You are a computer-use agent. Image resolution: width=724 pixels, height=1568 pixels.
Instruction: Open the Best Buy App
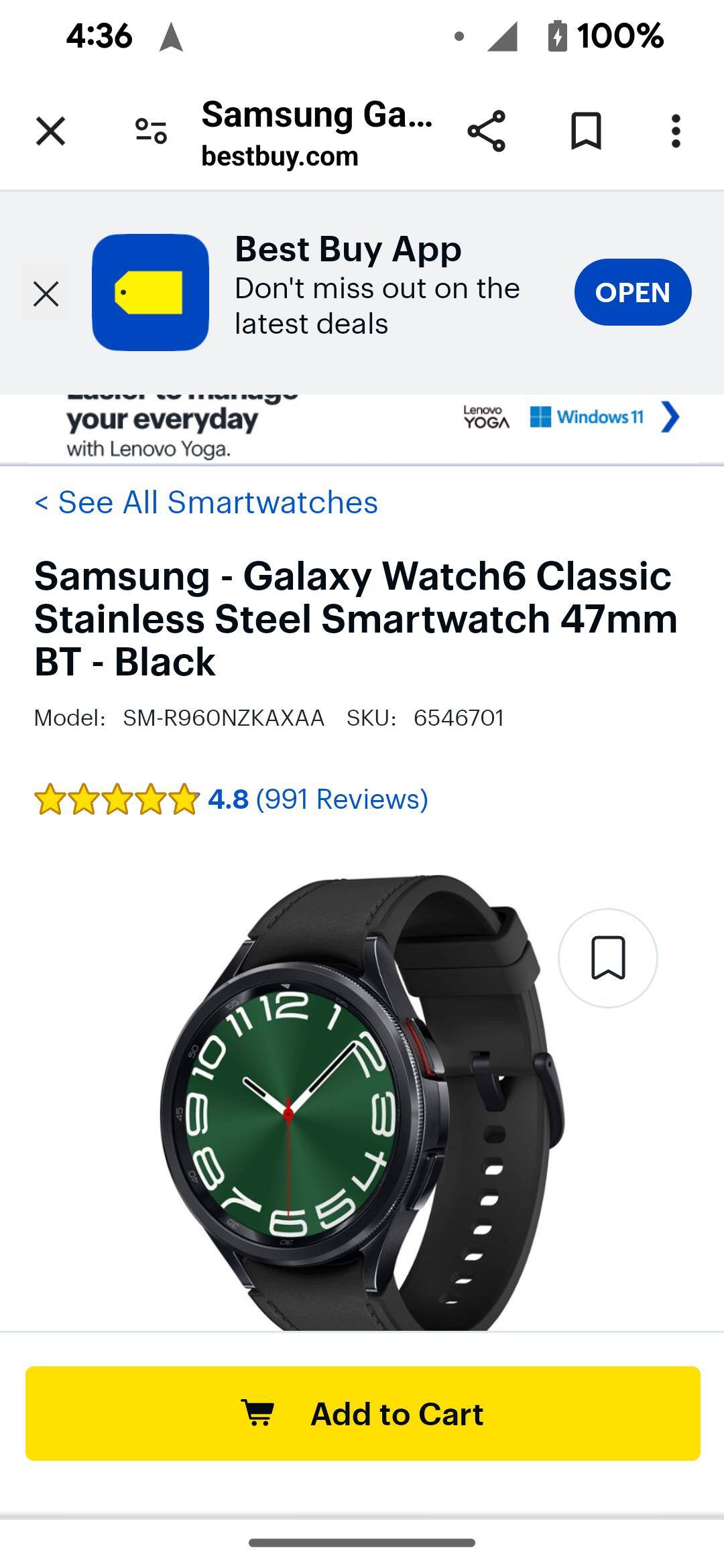[x=632, y=292]
